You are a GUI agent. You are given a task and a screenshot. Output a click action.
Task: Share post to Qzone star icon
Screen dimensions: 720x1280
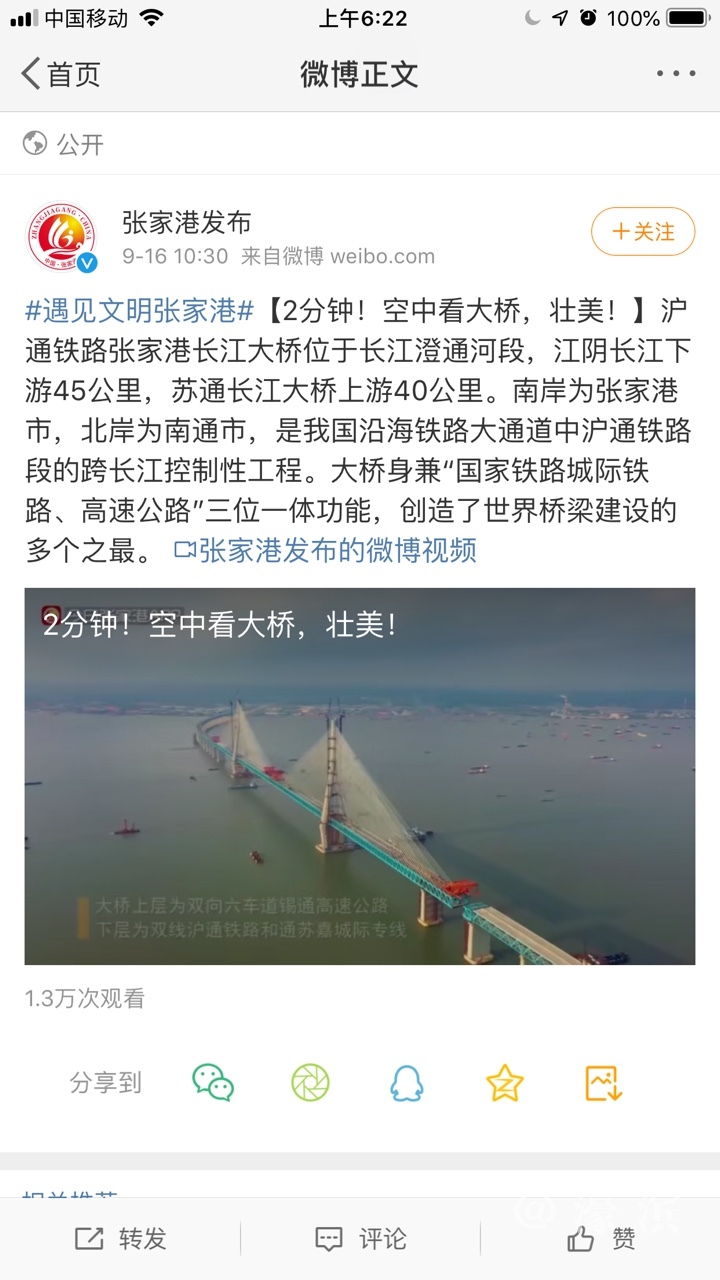click(x=505, y=1082)
